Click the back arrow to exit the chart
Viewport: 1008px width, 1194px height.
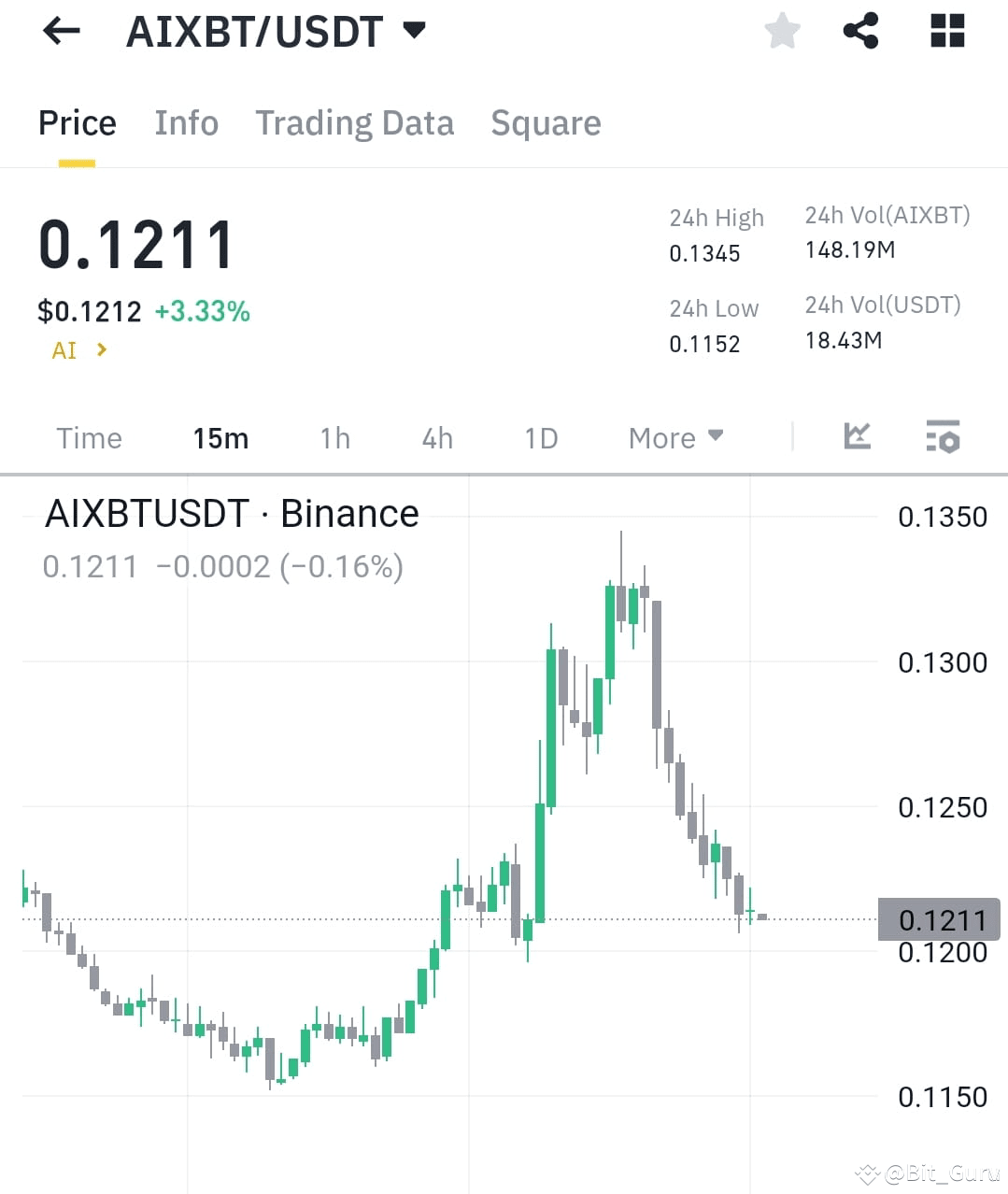60,31
